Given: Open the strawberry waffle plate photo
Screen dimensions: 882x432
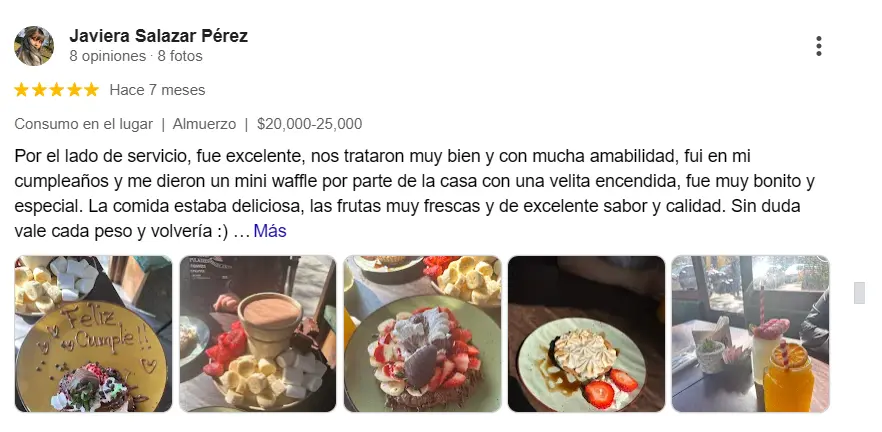Looking at the screenshot, I should coord(421,334).
